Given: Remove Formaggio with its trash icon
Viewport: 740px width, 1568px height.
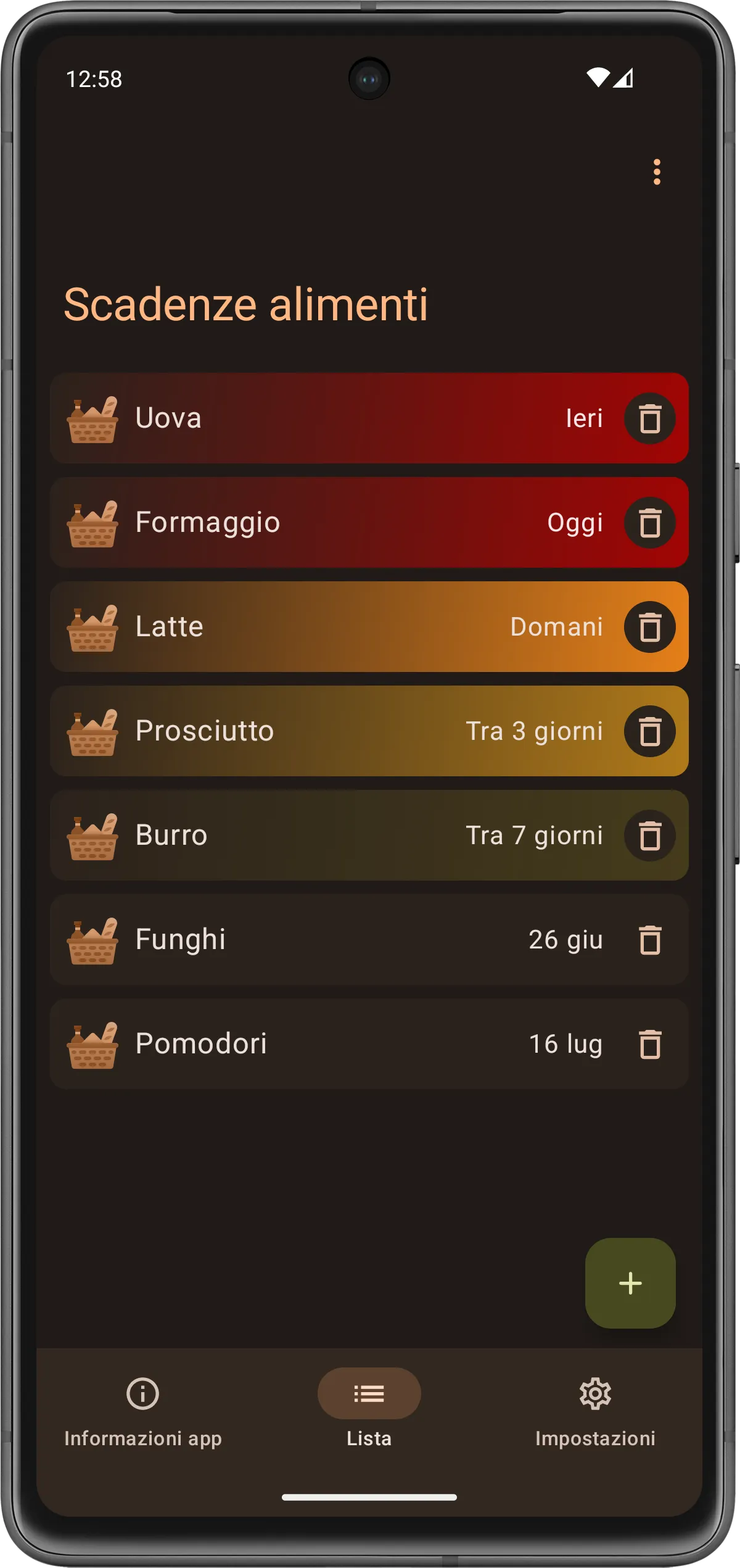Looking at the screenshot, I should coord(649,523).
